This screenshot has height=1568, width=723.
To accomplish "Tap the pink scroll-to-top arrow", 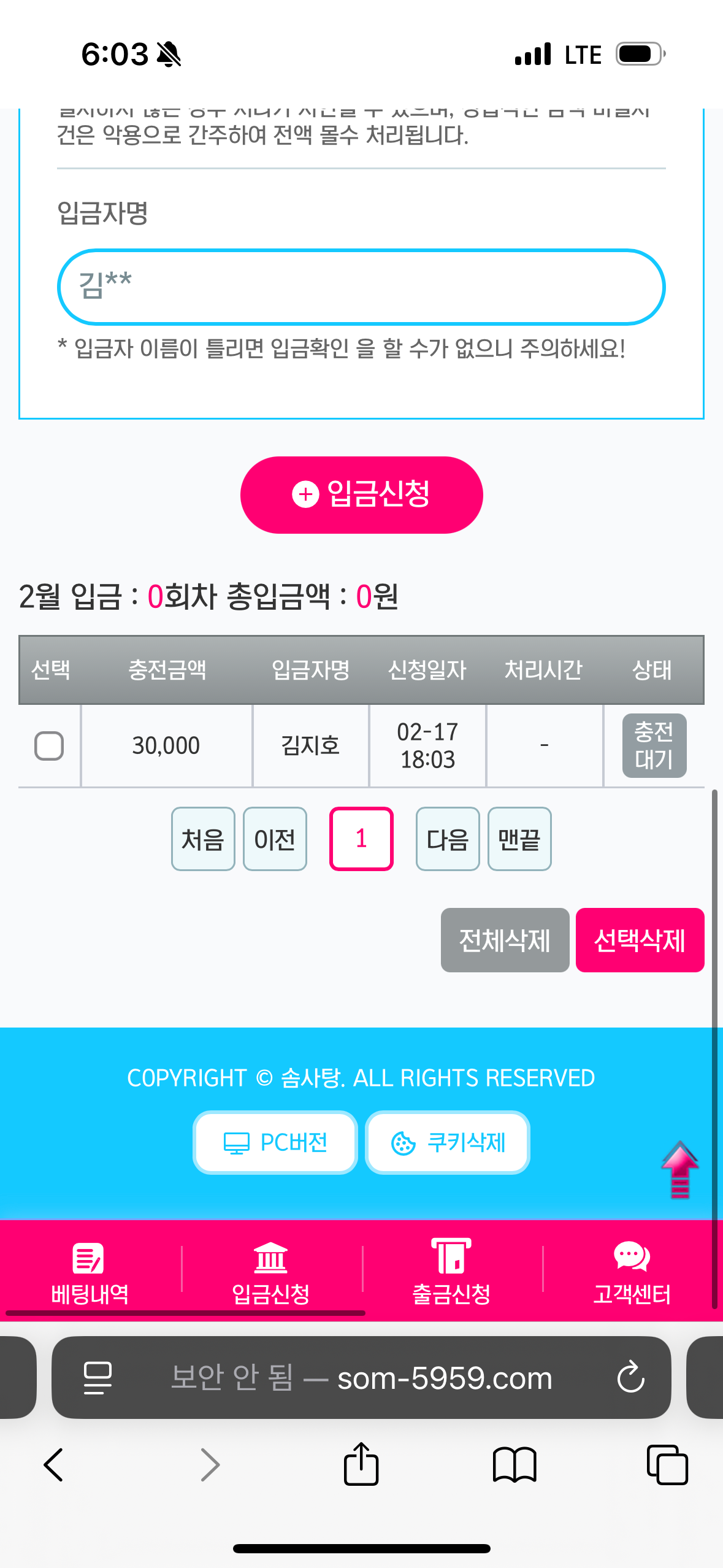I will (679, 1170).
